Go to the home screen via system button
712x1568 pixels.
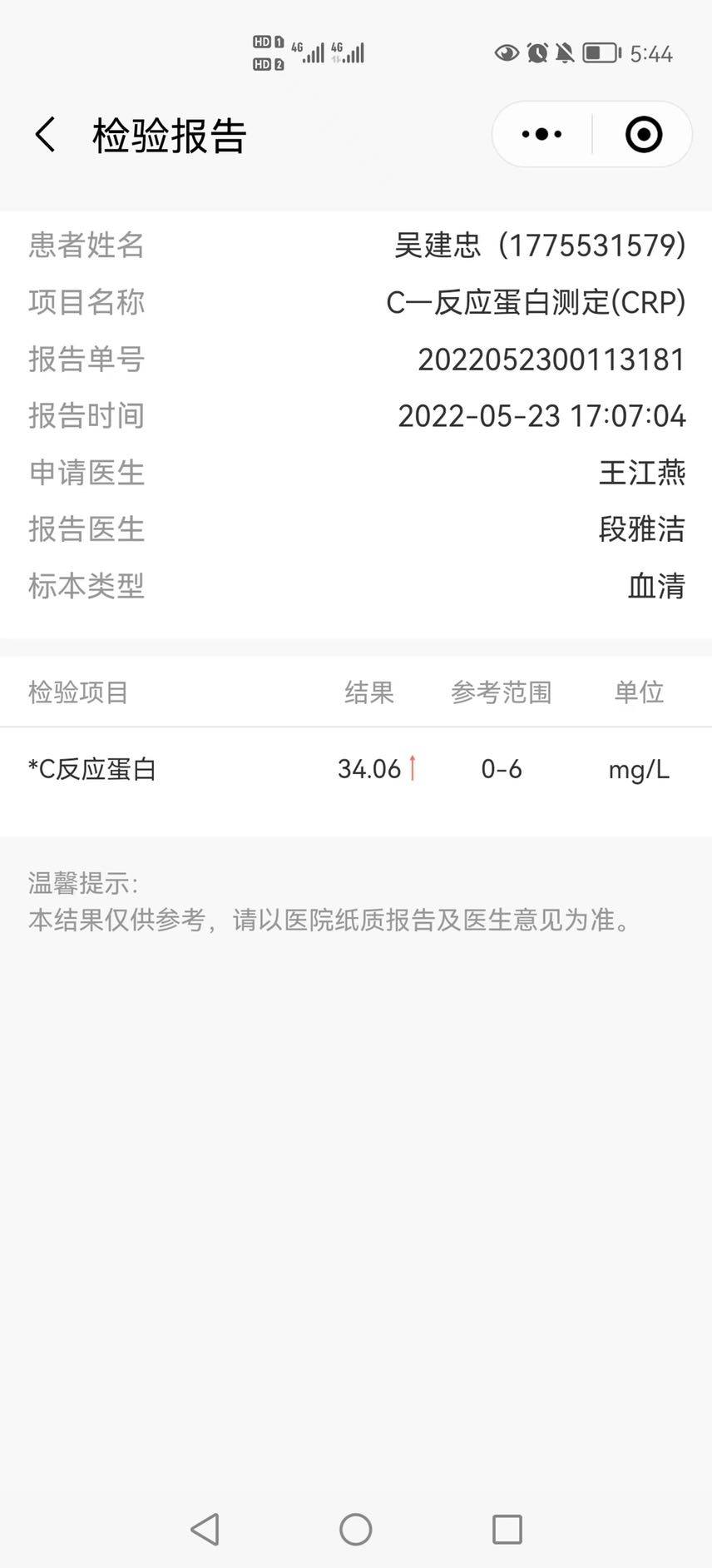pyautogui.click(x=356, y=1529)
